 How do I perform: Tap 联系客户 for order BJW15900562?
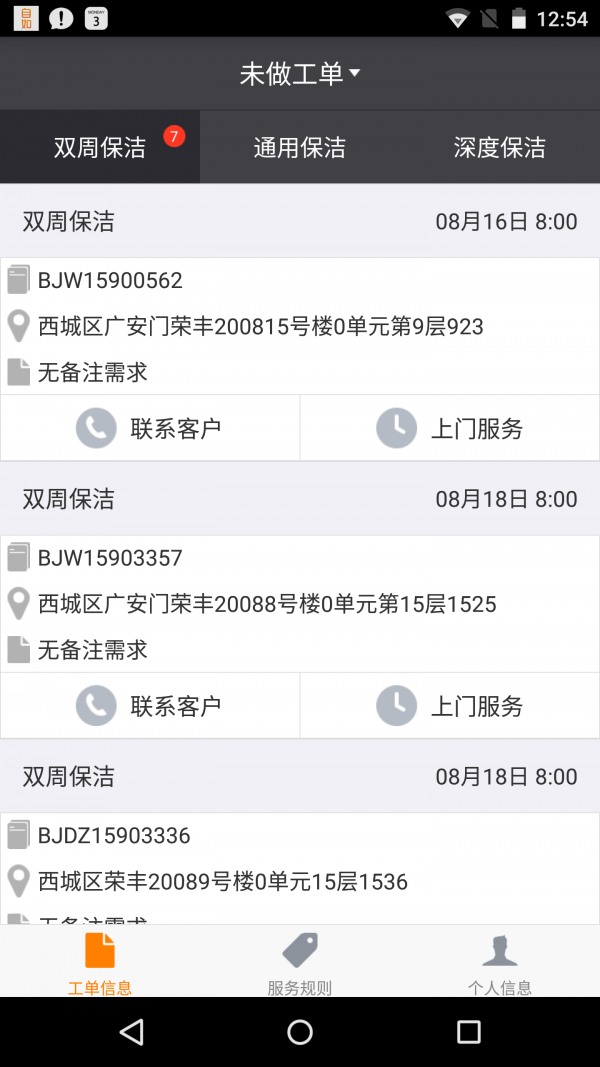tap(150, 429)
